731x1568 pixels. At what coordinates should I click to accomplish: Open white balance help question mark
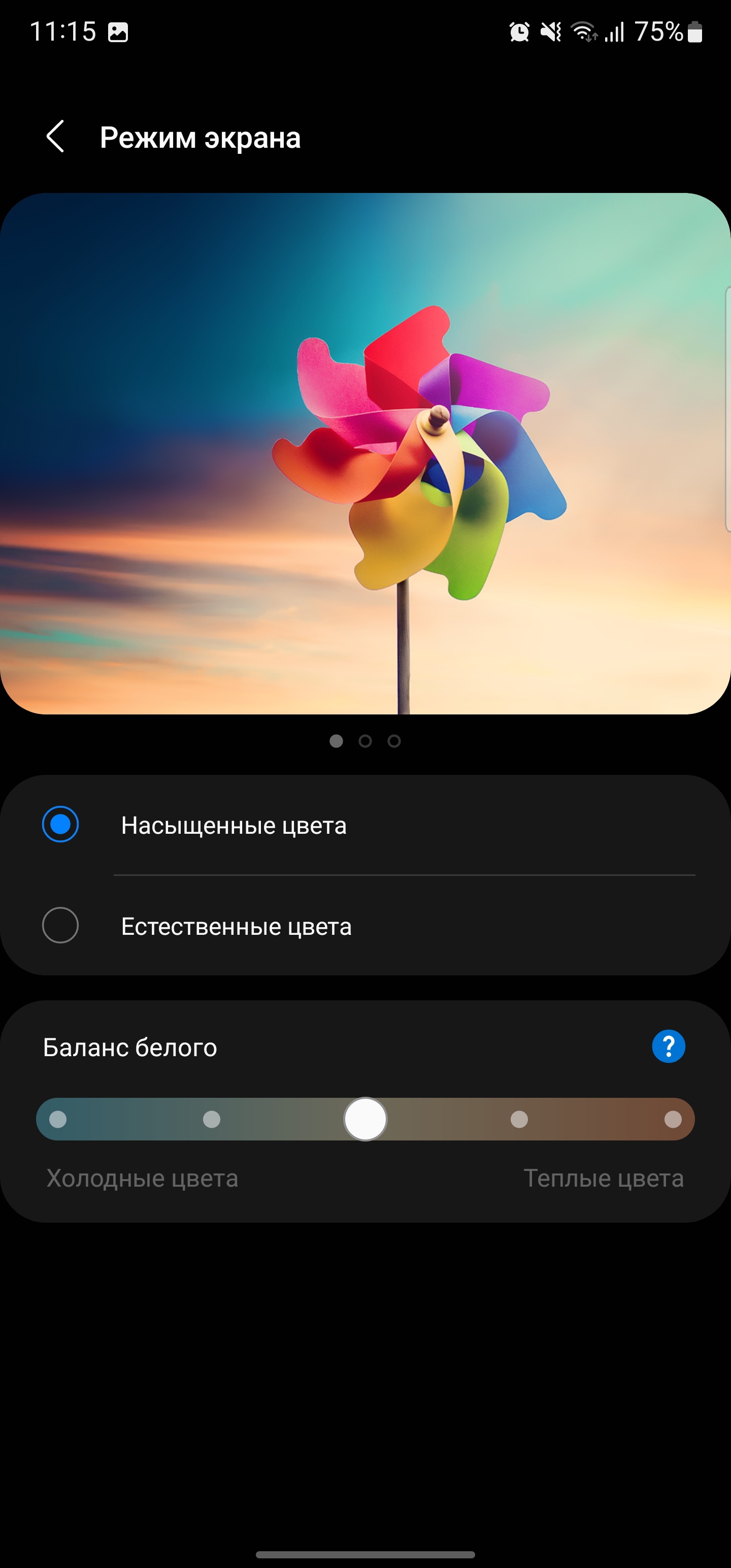668,1047
